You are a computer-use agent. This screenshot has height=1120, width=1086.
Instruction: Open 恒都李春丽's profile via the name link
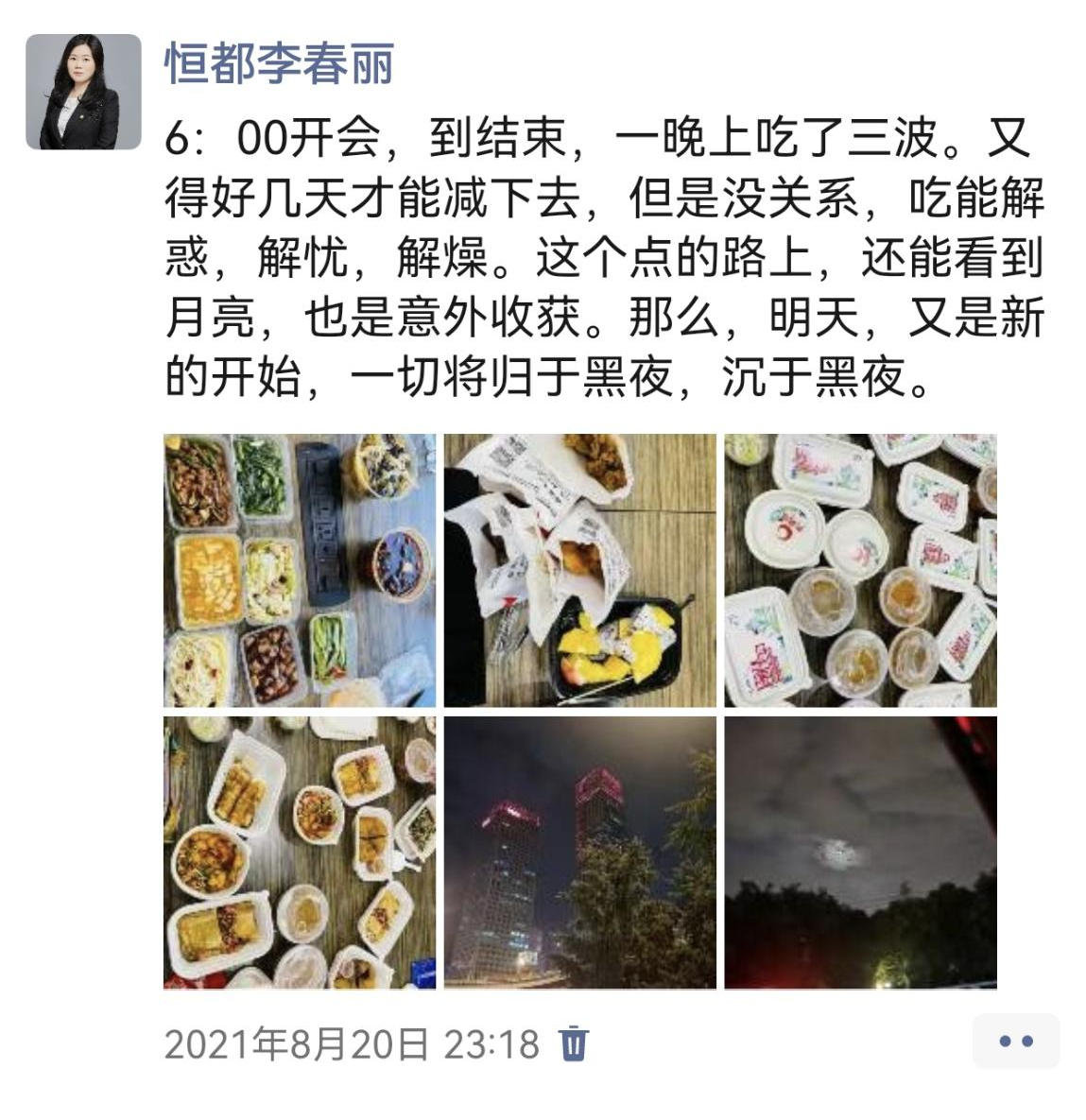pos(279,64)
